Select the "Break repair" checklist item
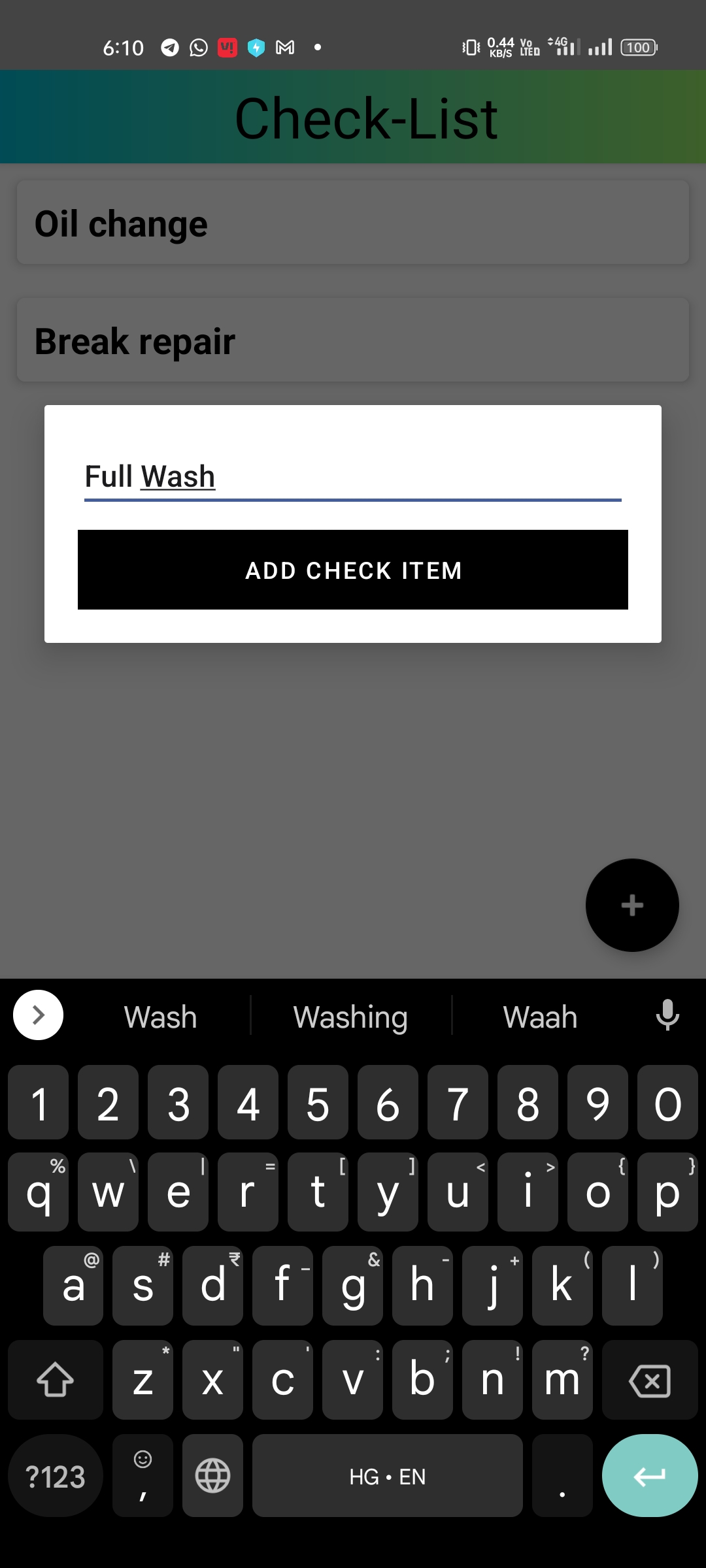 (352, 340)
